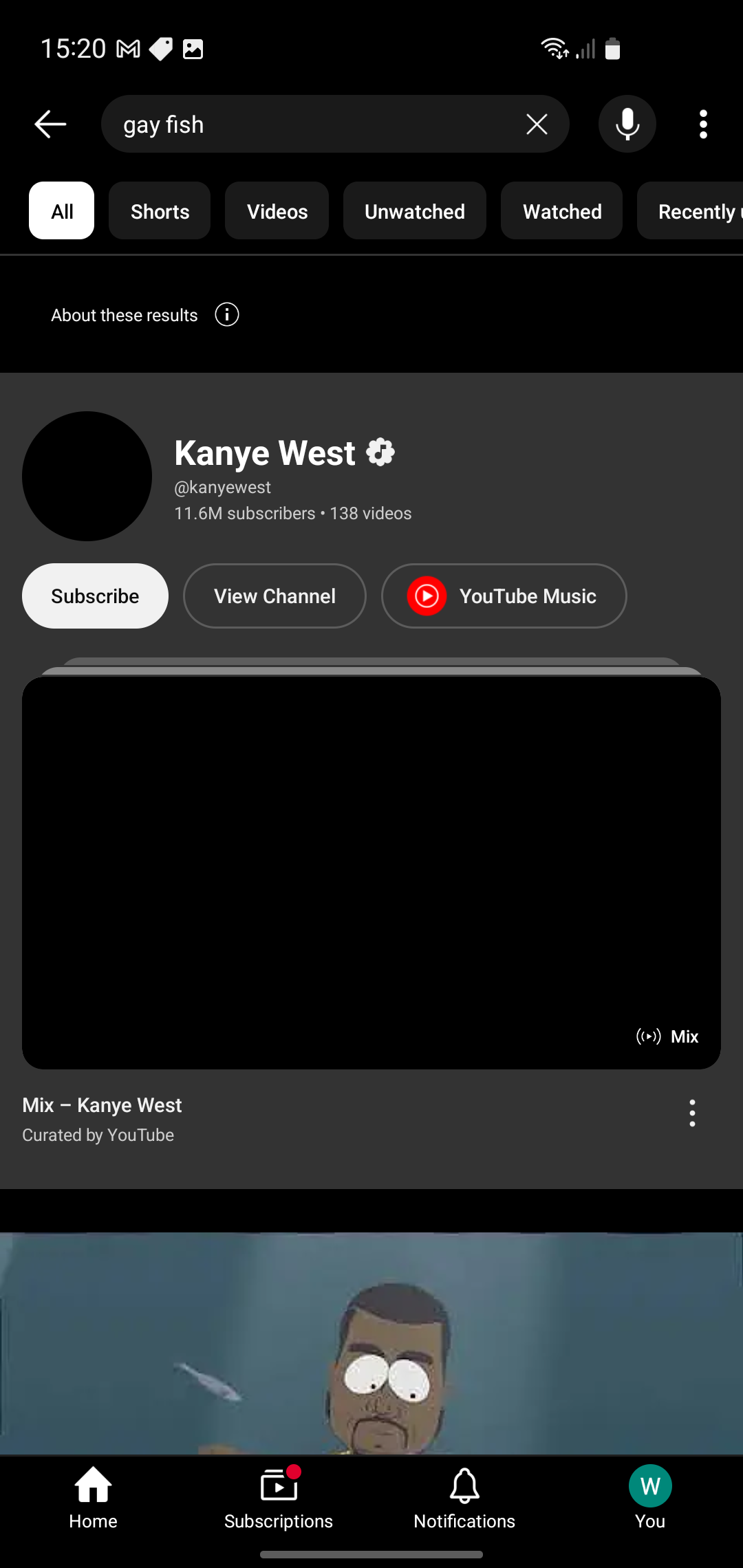Start voice search with the microphone
This screenshot has width=743, height=1568.
click(x=627, y=124)
